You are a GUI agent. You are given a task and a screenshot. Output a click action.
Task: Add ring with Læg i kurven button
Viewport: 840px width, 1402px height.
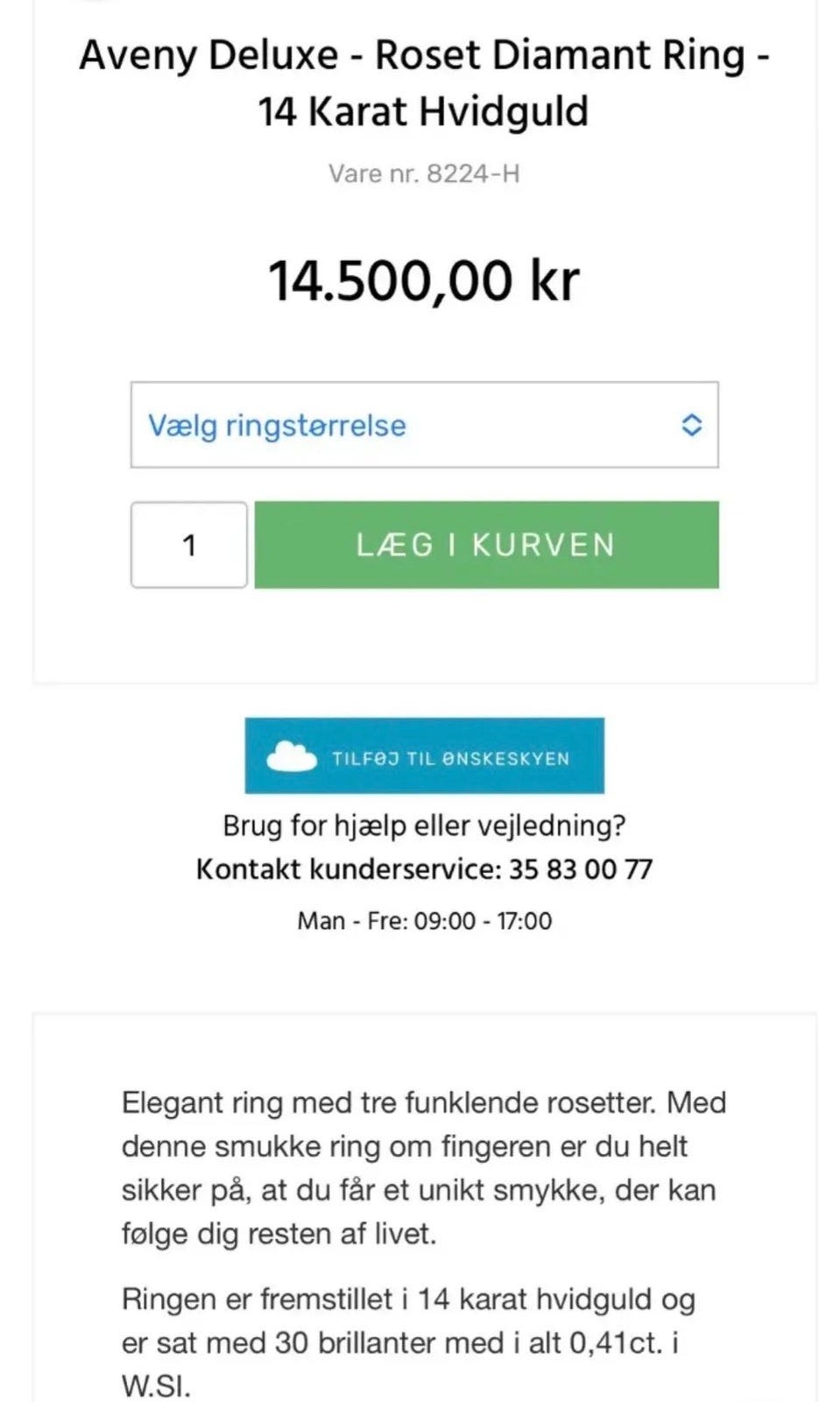pos(486,545)
